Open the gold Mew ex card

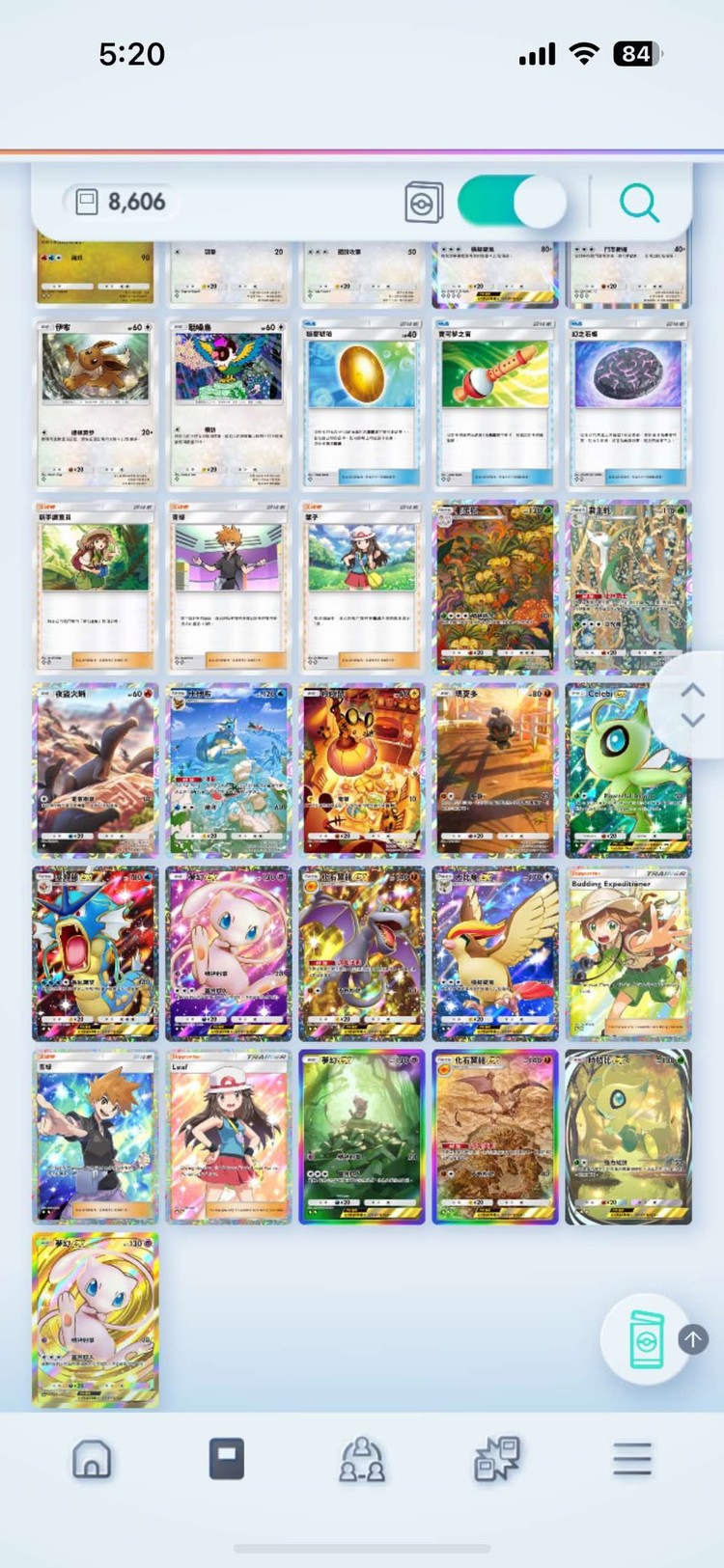pyautogui.click(x=95, y=1319)
